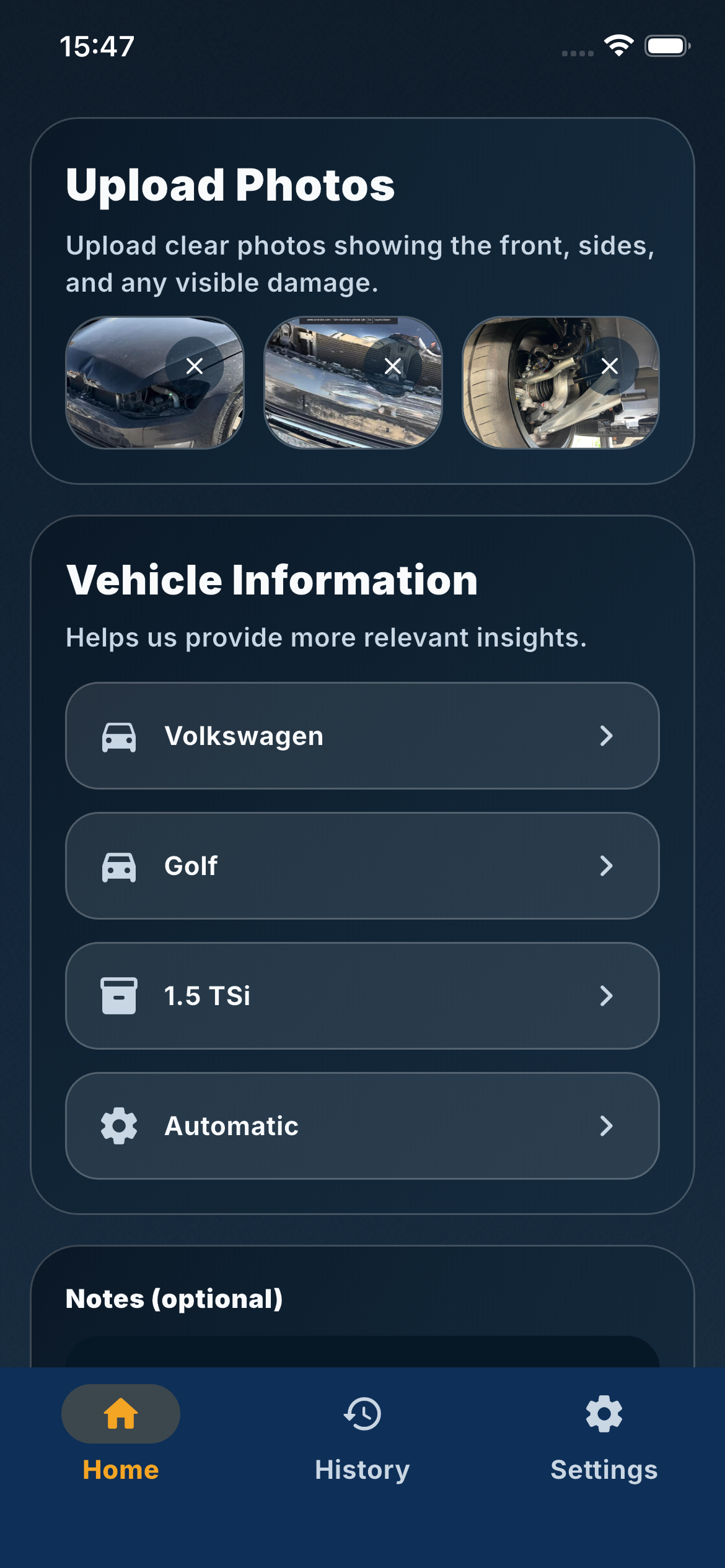Click the engine icon beside 1.5 TSi
The width and height of the screenshot is (725, 1568).
click(x=119, y=996)
